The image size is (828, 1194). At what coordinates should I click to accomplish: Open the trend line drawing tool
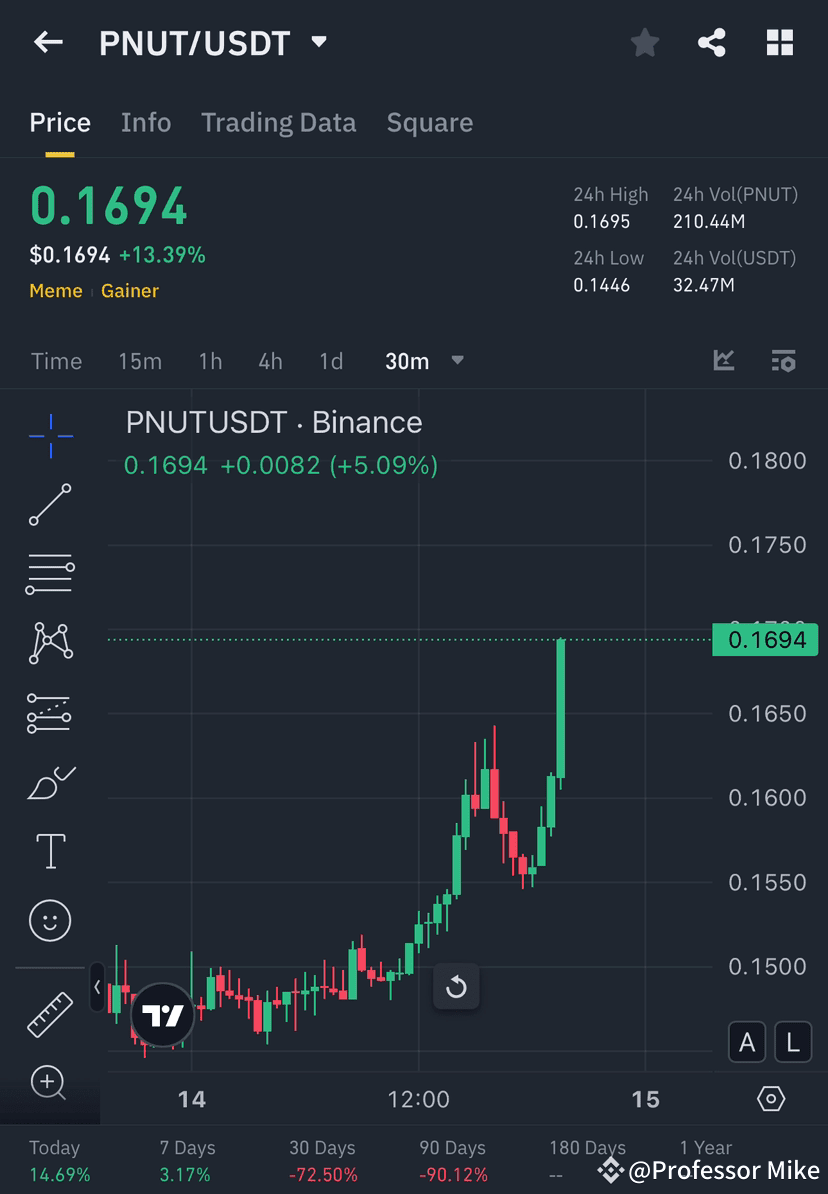pos(50,505)
